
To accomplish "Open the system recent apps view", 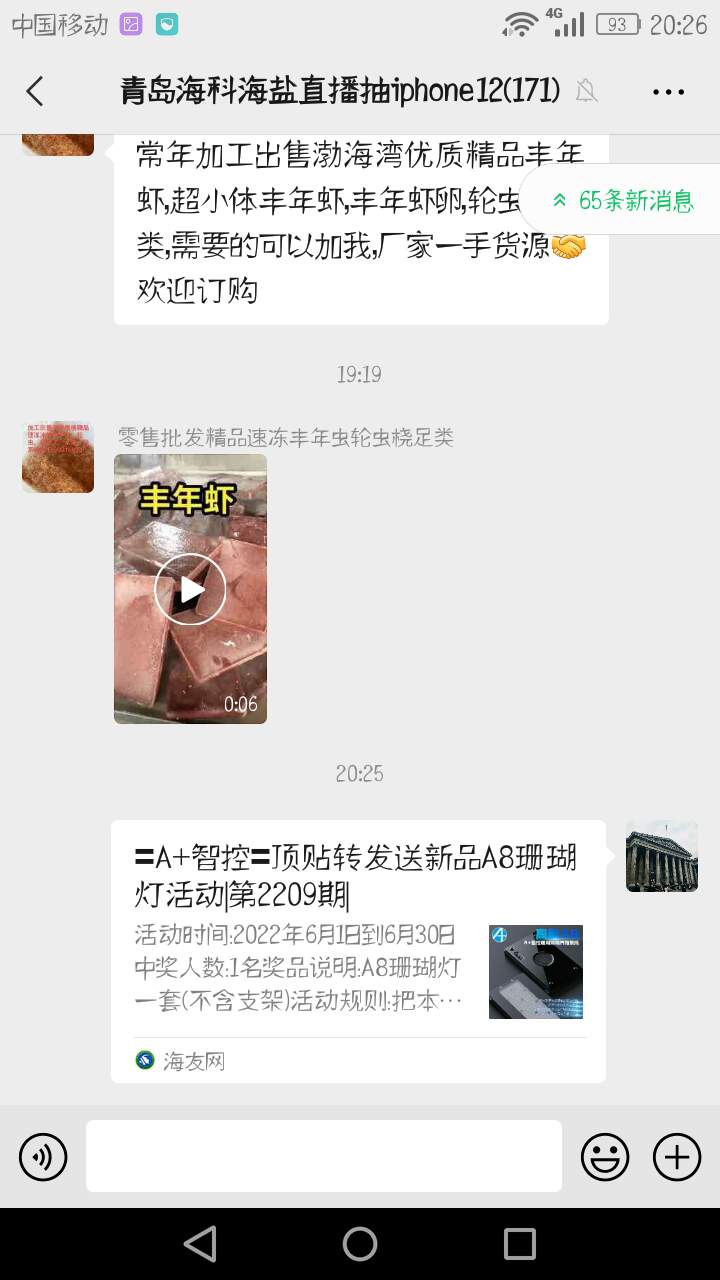I will point(520,1244).
